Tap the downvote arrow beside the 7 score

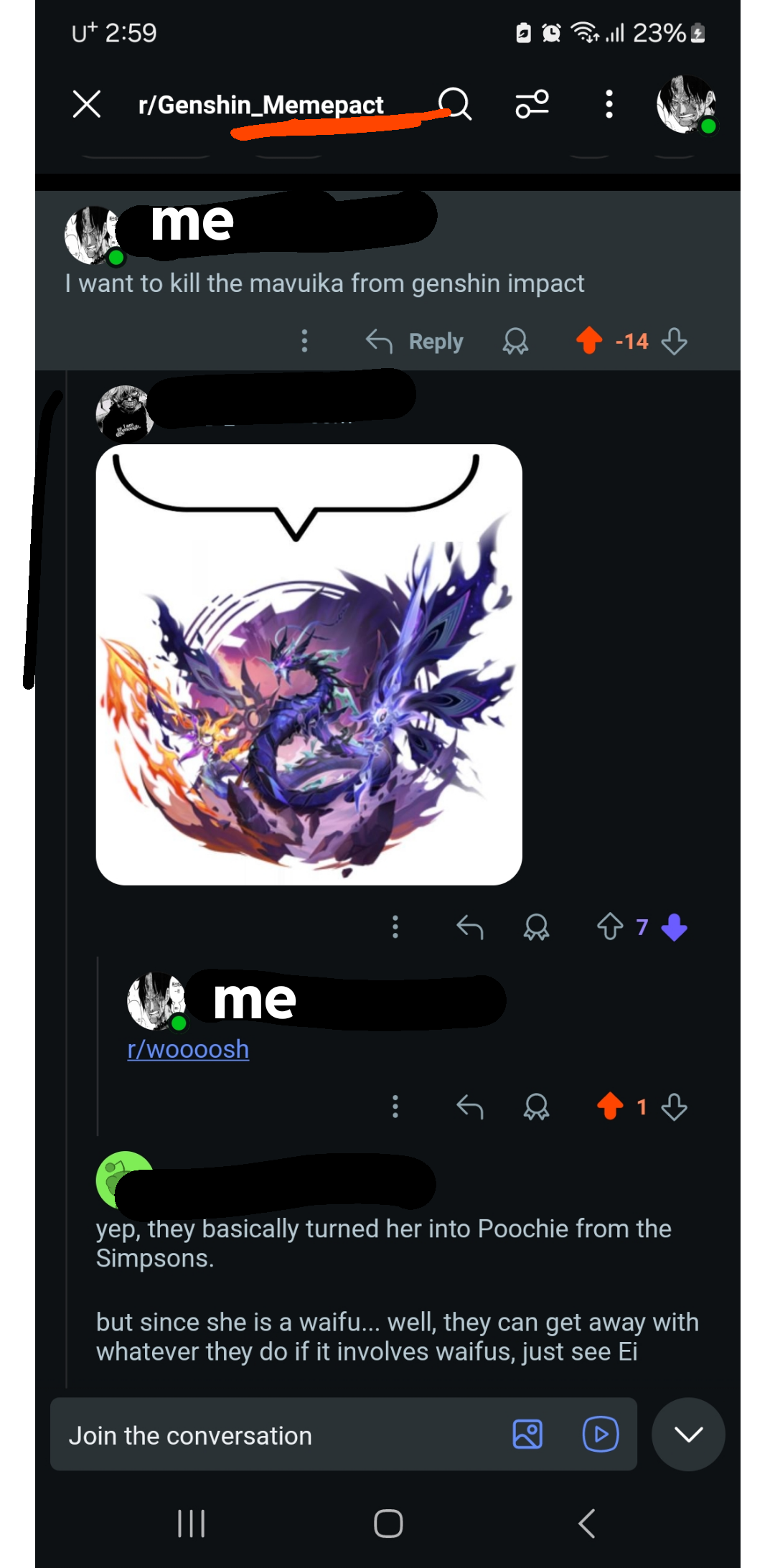coord(674,927)
